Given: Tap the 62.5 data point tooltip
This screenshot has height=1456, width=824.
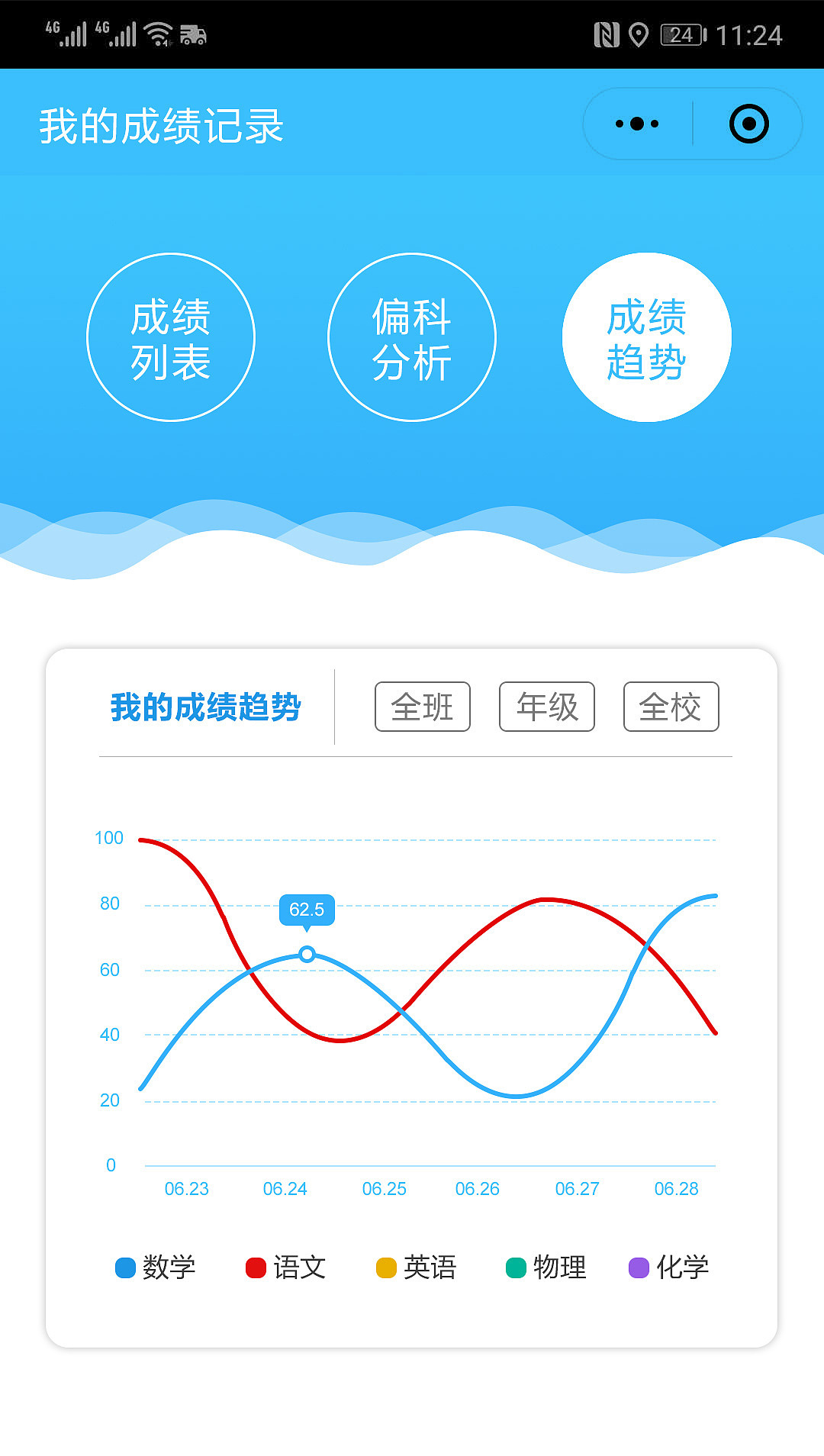Looking at the screenshot, I should point(307,910).
